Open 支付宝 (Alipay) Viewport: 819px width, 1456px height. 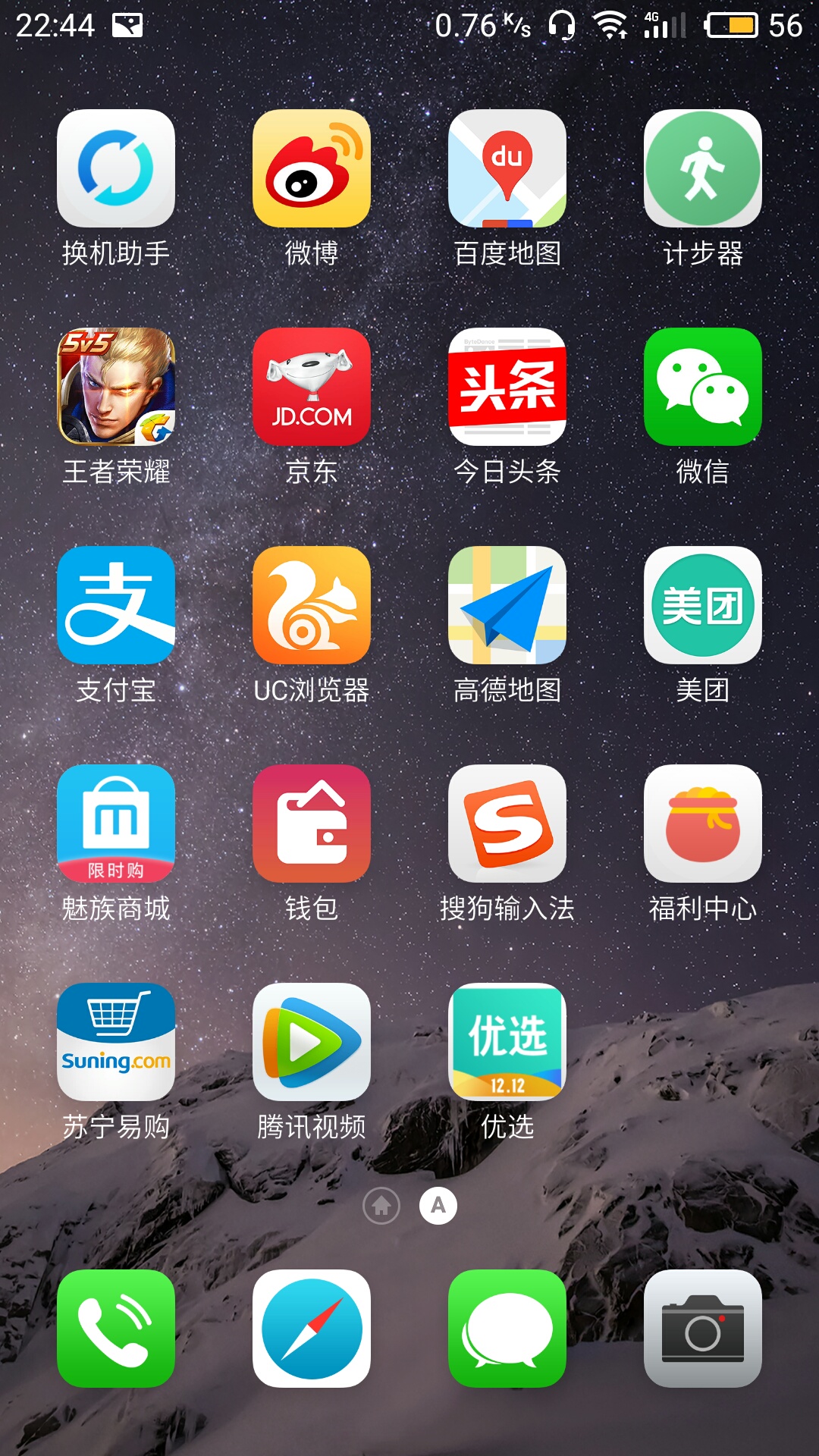(116, 605)
